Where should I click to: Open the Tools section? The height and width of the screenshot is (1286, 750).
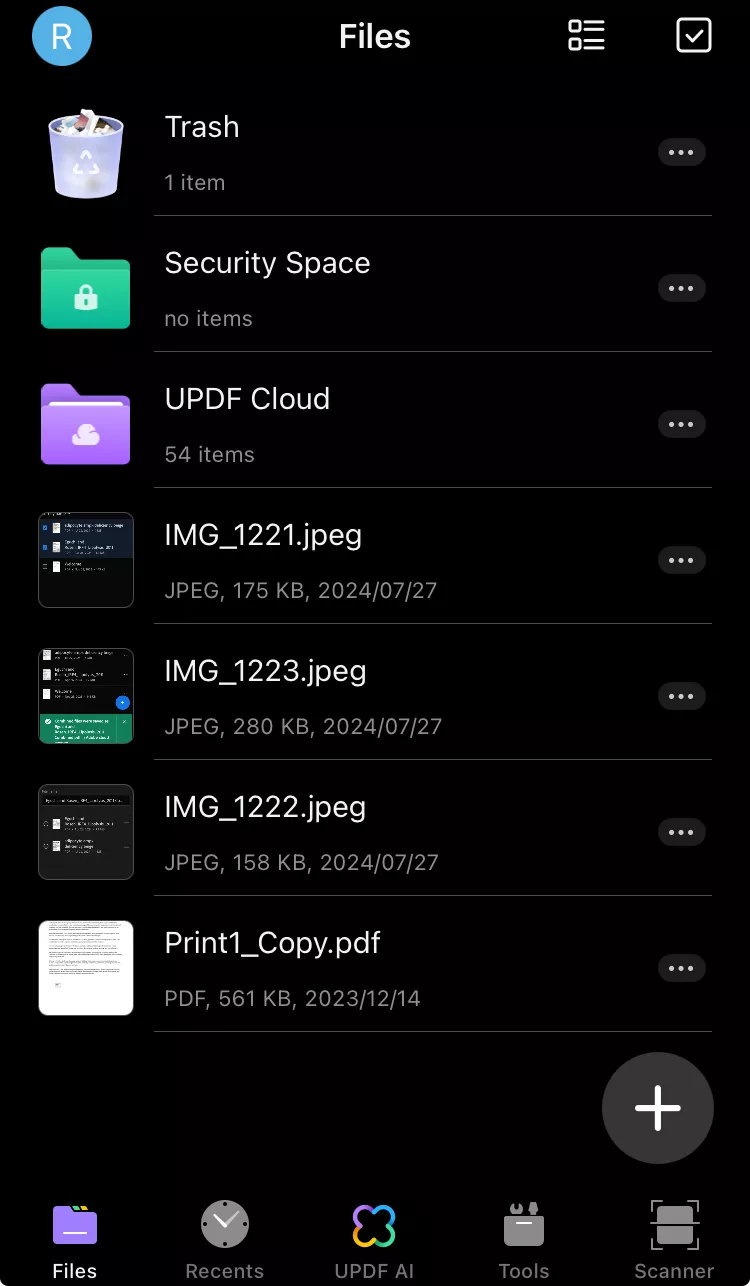[x=524, y=1238]
